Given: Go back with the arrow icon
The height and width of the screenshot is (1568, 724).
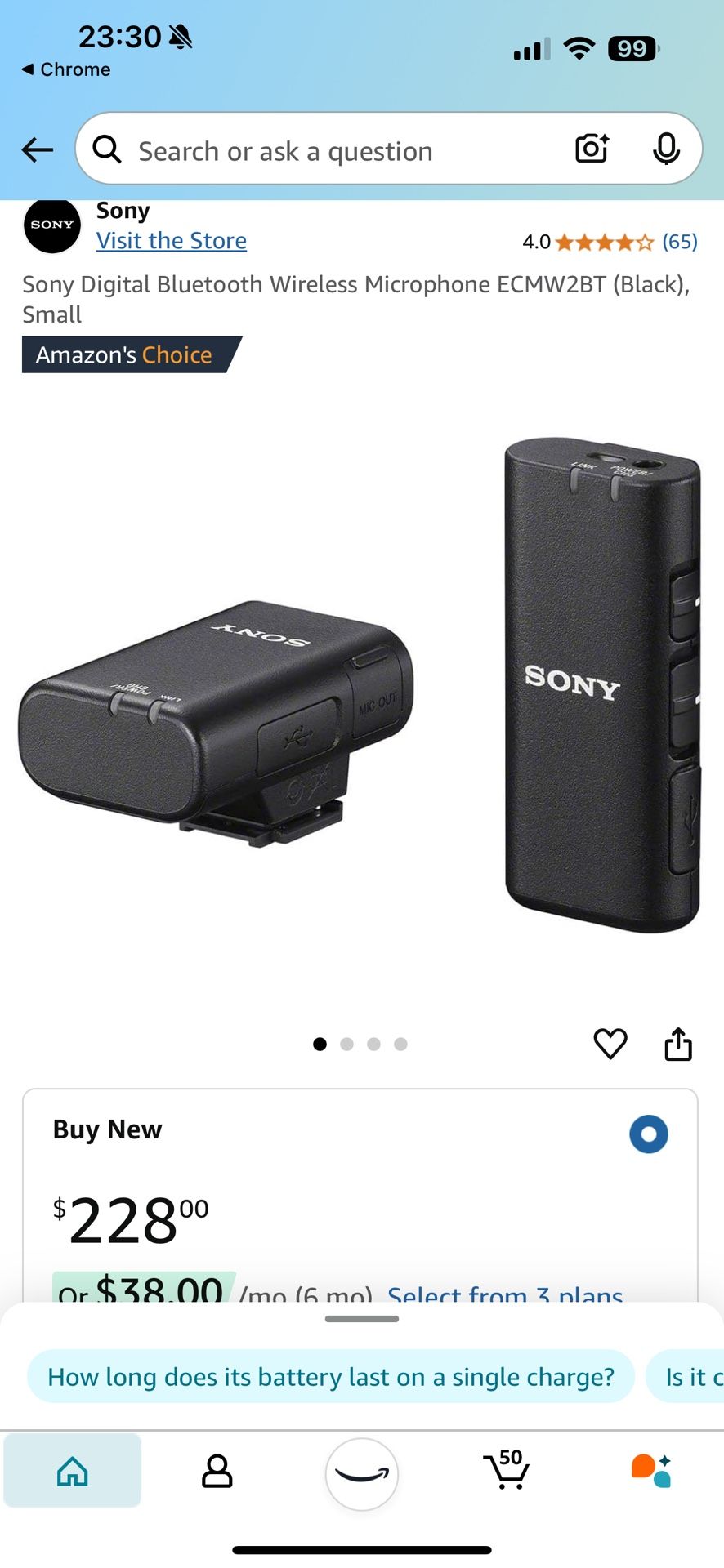Looking at the screenshot, I should point(38,149).
